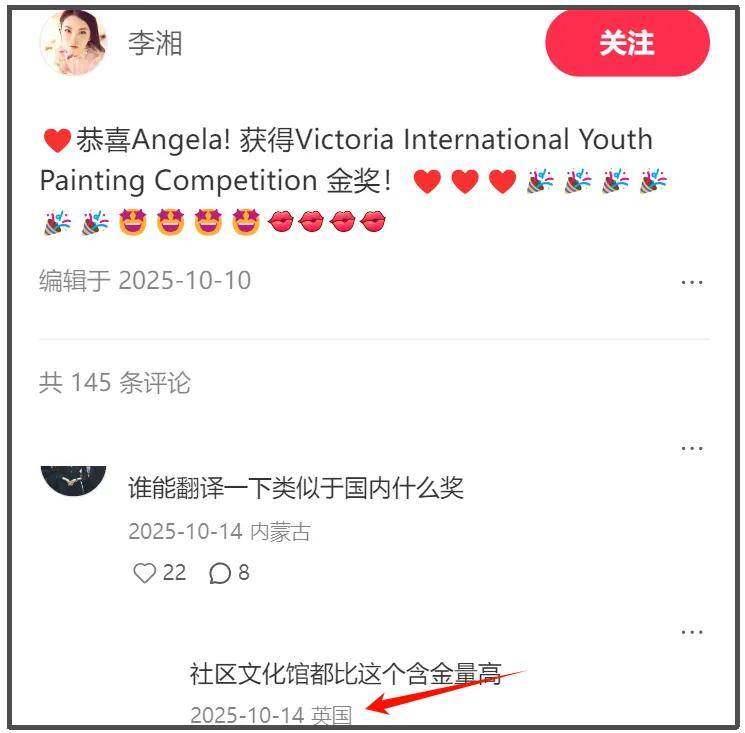Open the 内蒙古 commenter's avatar

point(73,478)
